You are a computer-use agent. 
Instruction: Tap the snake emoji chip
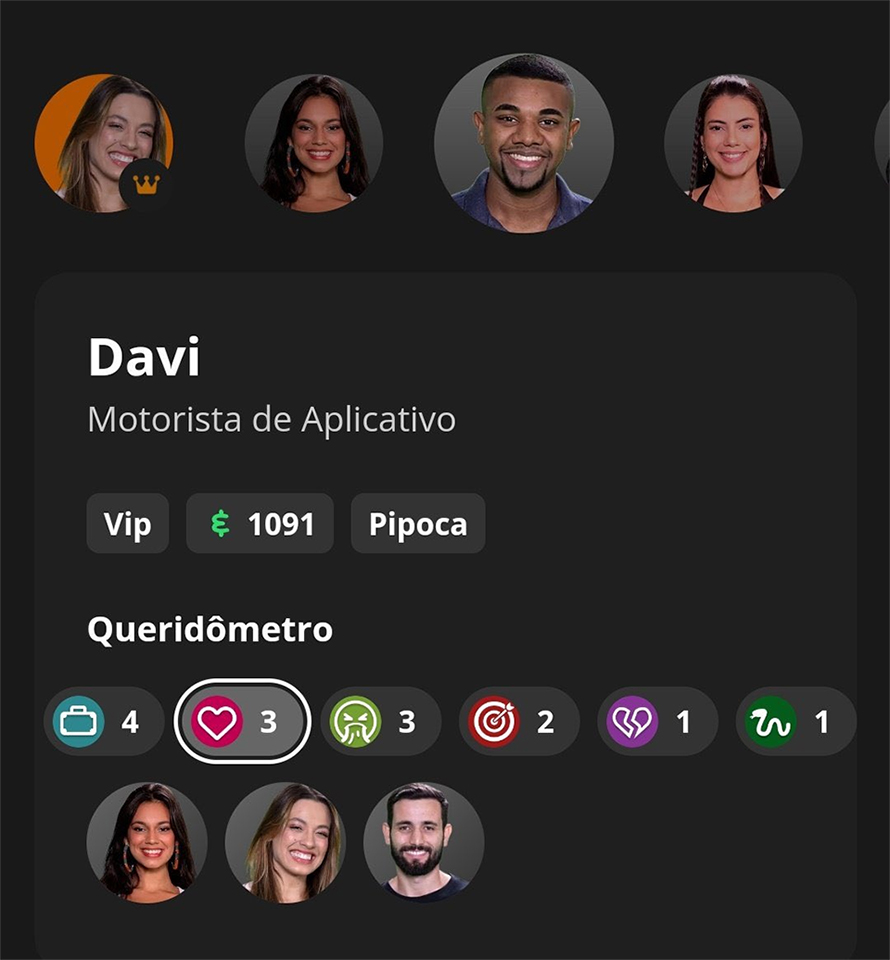point(795,721)
